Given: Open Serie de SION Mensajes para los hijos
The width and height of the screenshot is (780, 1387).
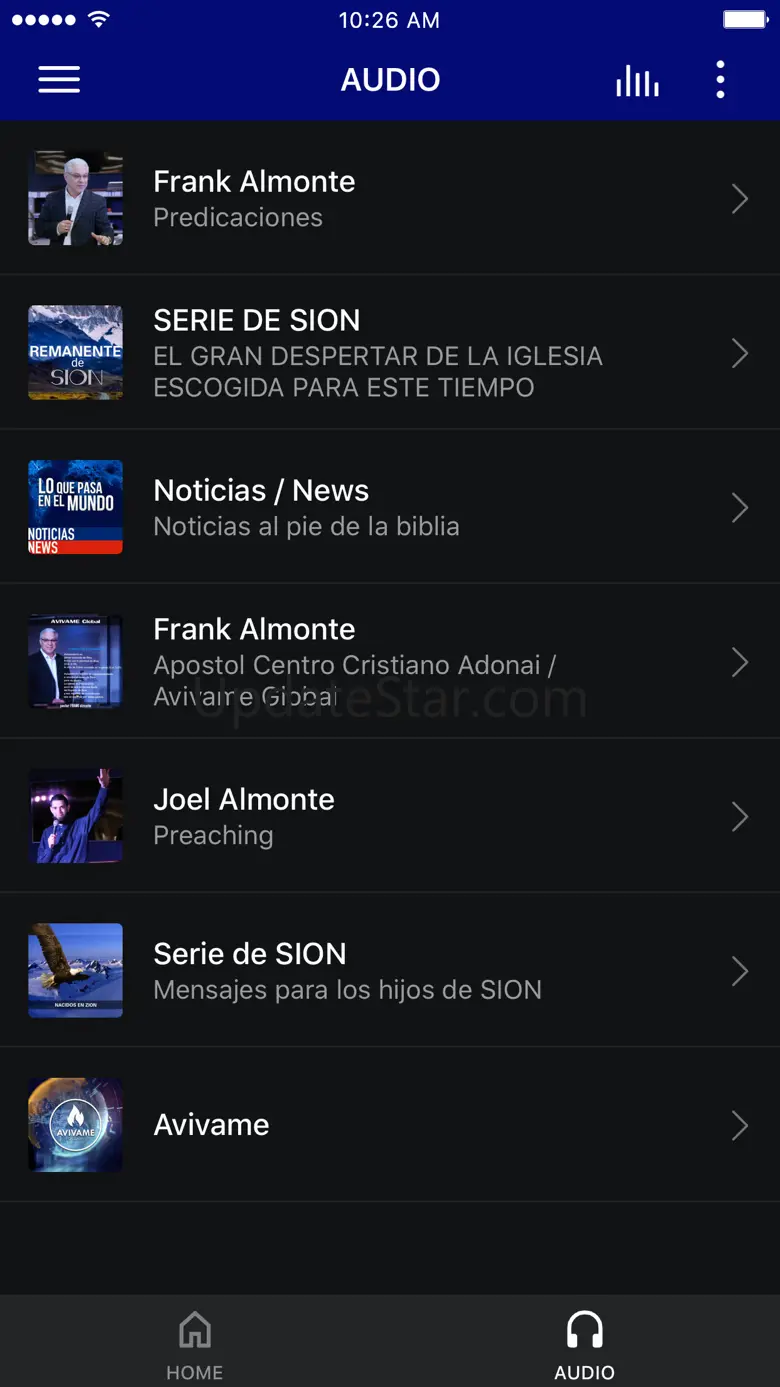Looking at the screenshot, I should pos(389,970).
